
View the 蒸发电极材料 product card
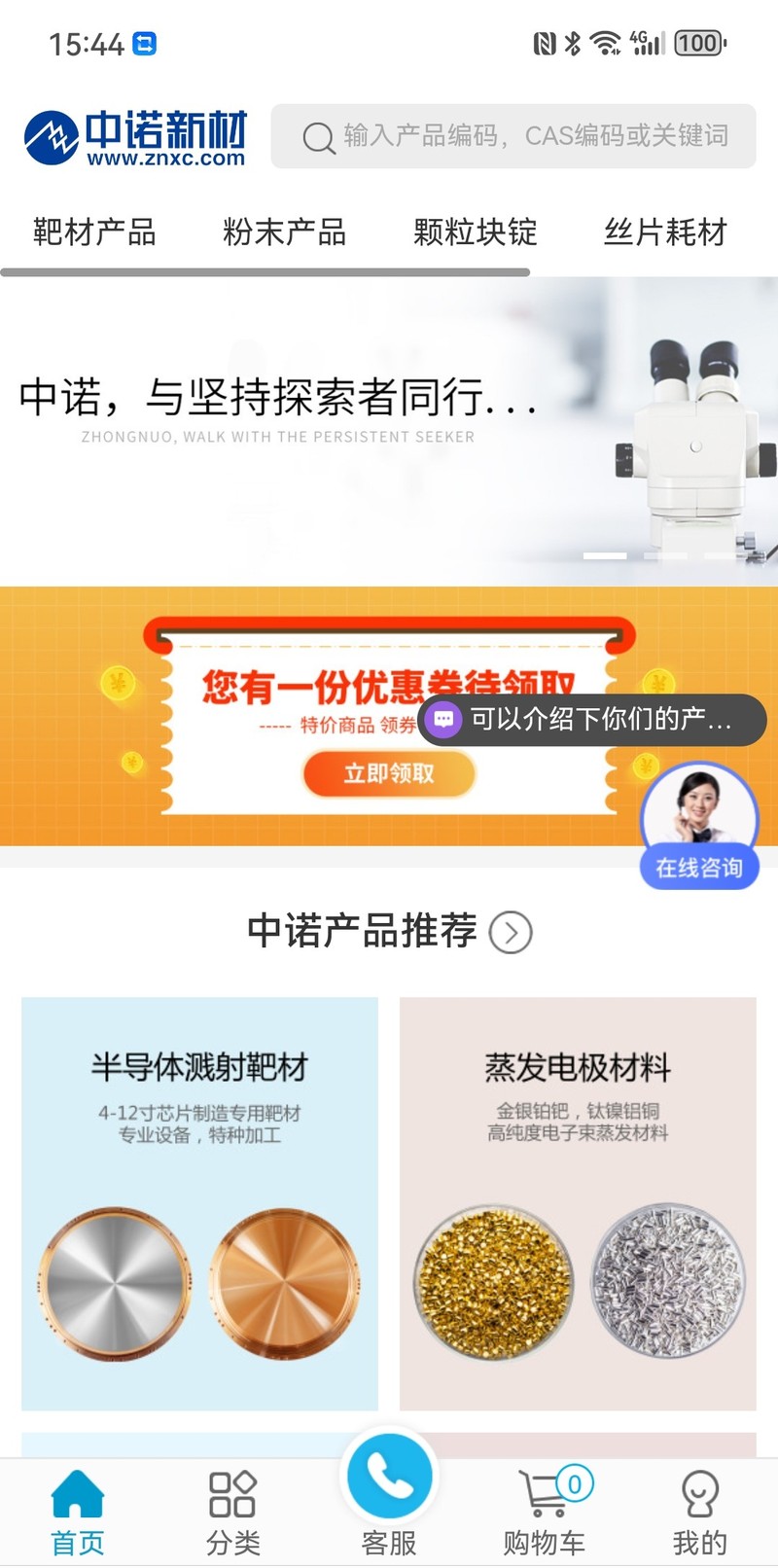point(578,1203)
